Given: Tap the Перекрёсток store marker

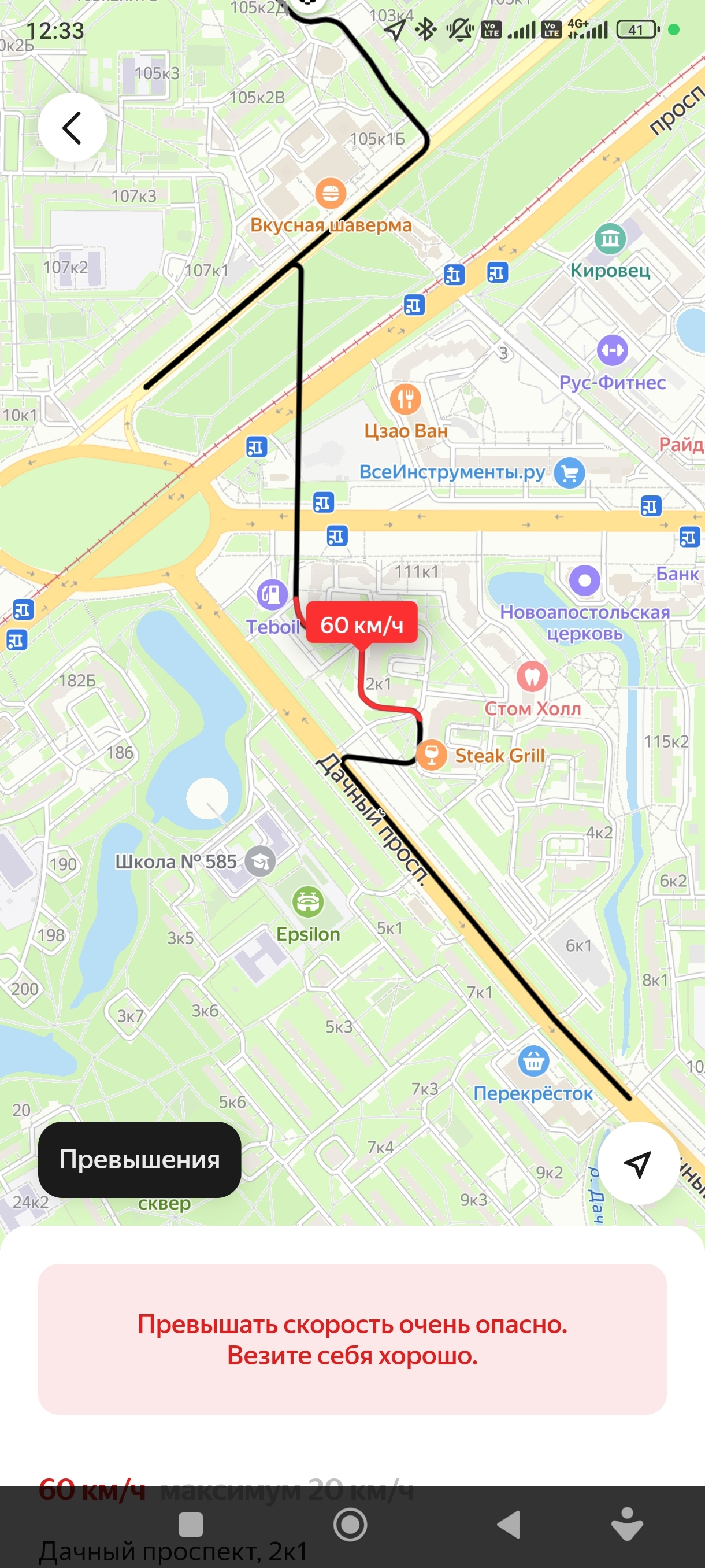Looking at the screenshot, I should 533,1060.
